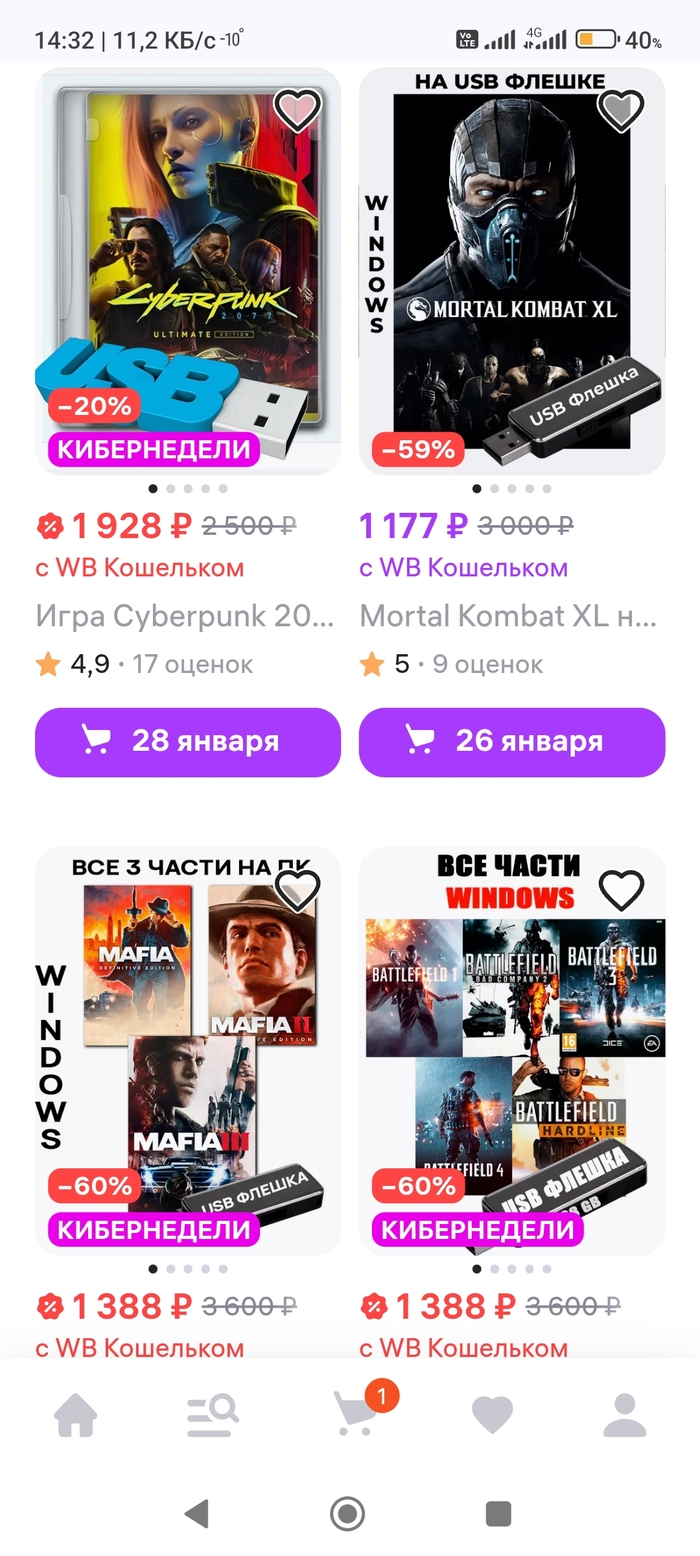Save Battlefield collection to favorites
700x1556 pixels.
click(620, 890)
